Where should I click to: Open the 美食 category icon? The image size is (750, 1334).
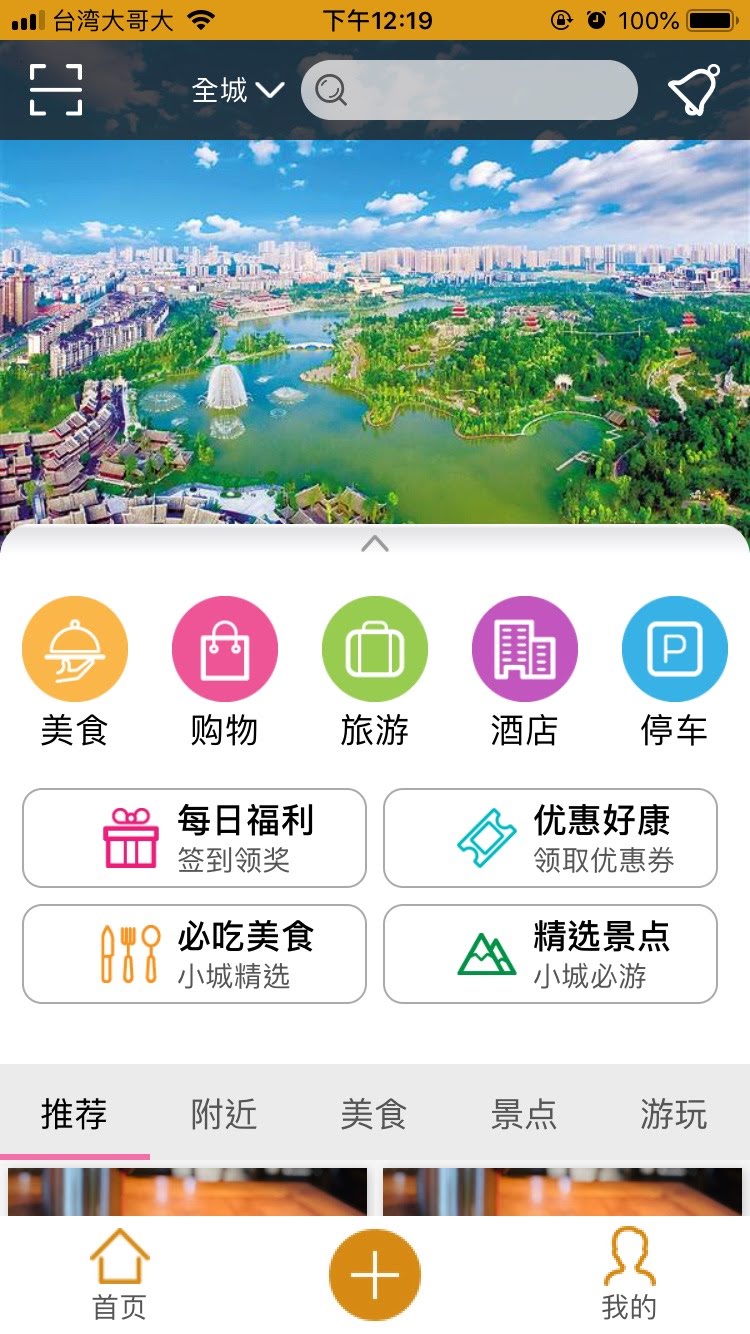pyautogui.click(x=75, y=649)
